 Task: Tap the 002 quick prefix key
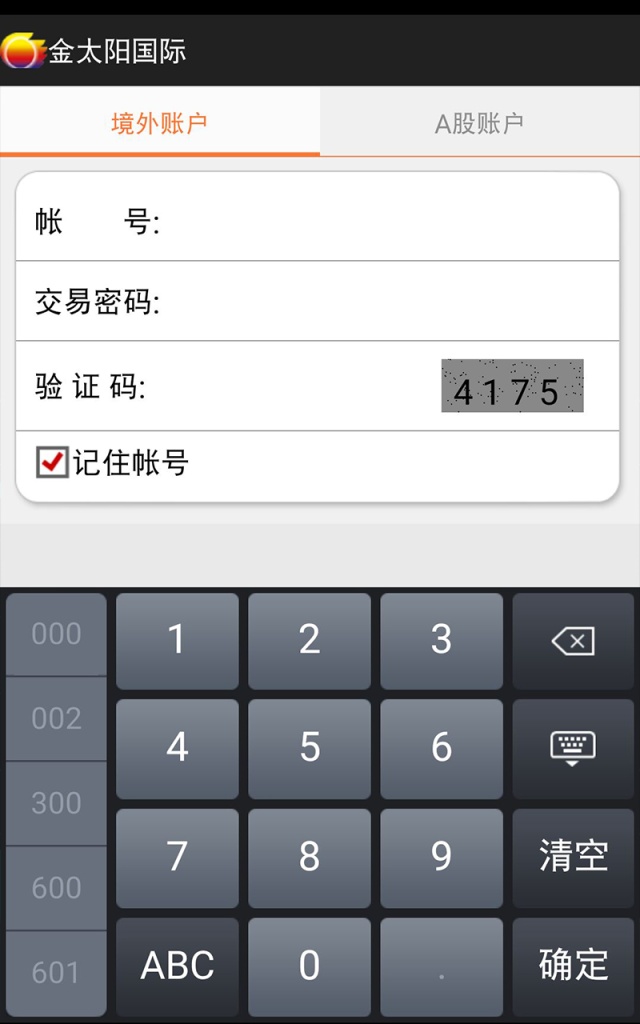pos(56,718)
